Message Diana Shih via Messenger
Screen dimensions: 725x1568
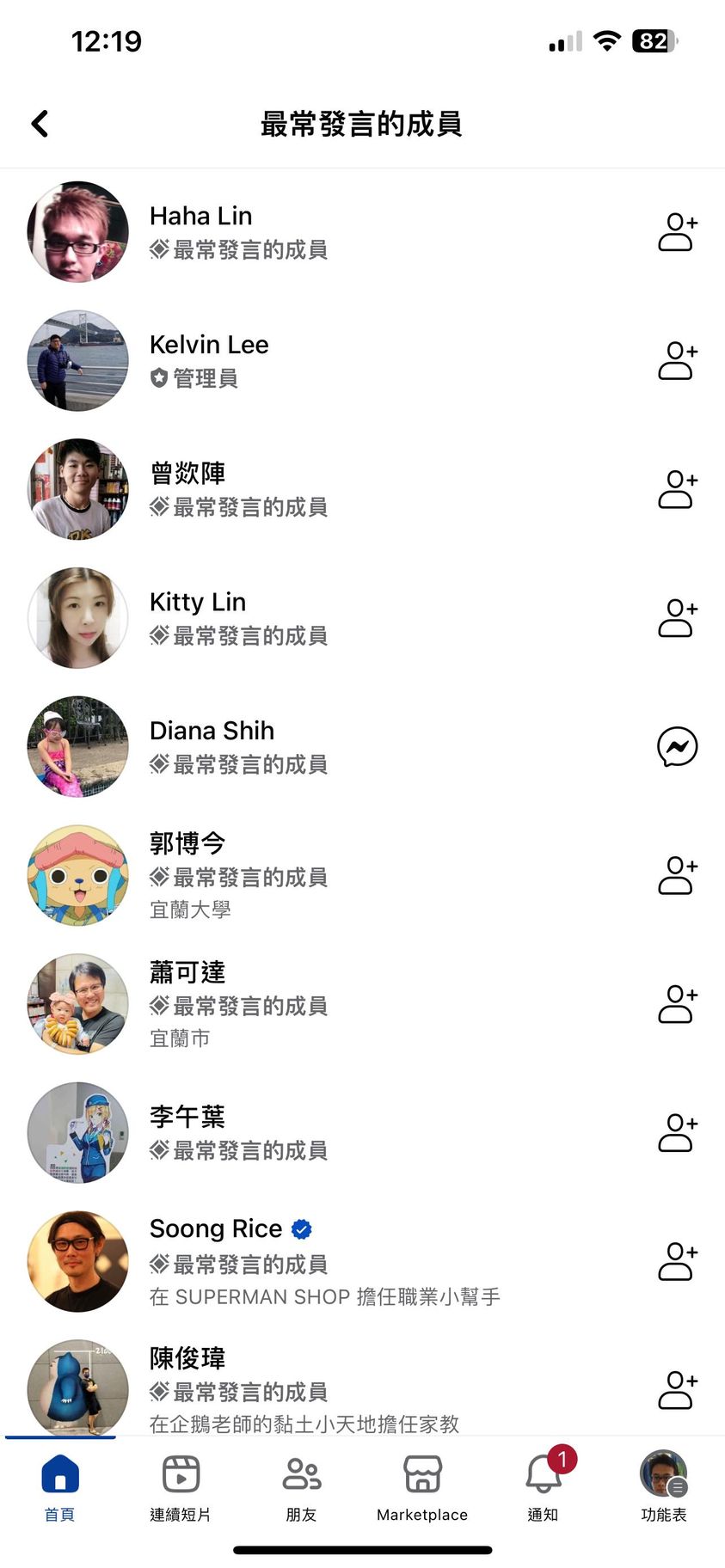(677, 747)
